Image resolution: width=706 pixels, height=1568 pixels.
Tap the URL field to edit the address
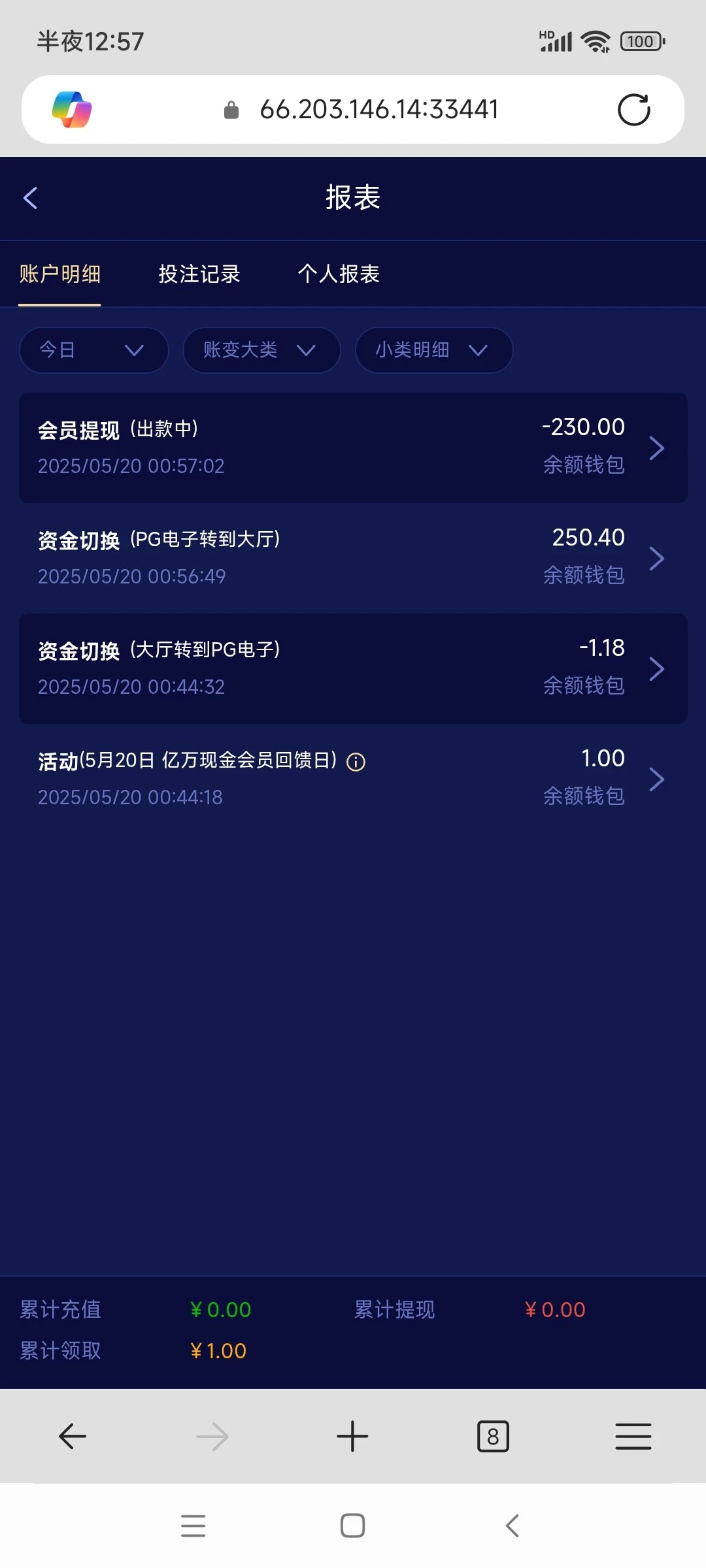[379, 108]
